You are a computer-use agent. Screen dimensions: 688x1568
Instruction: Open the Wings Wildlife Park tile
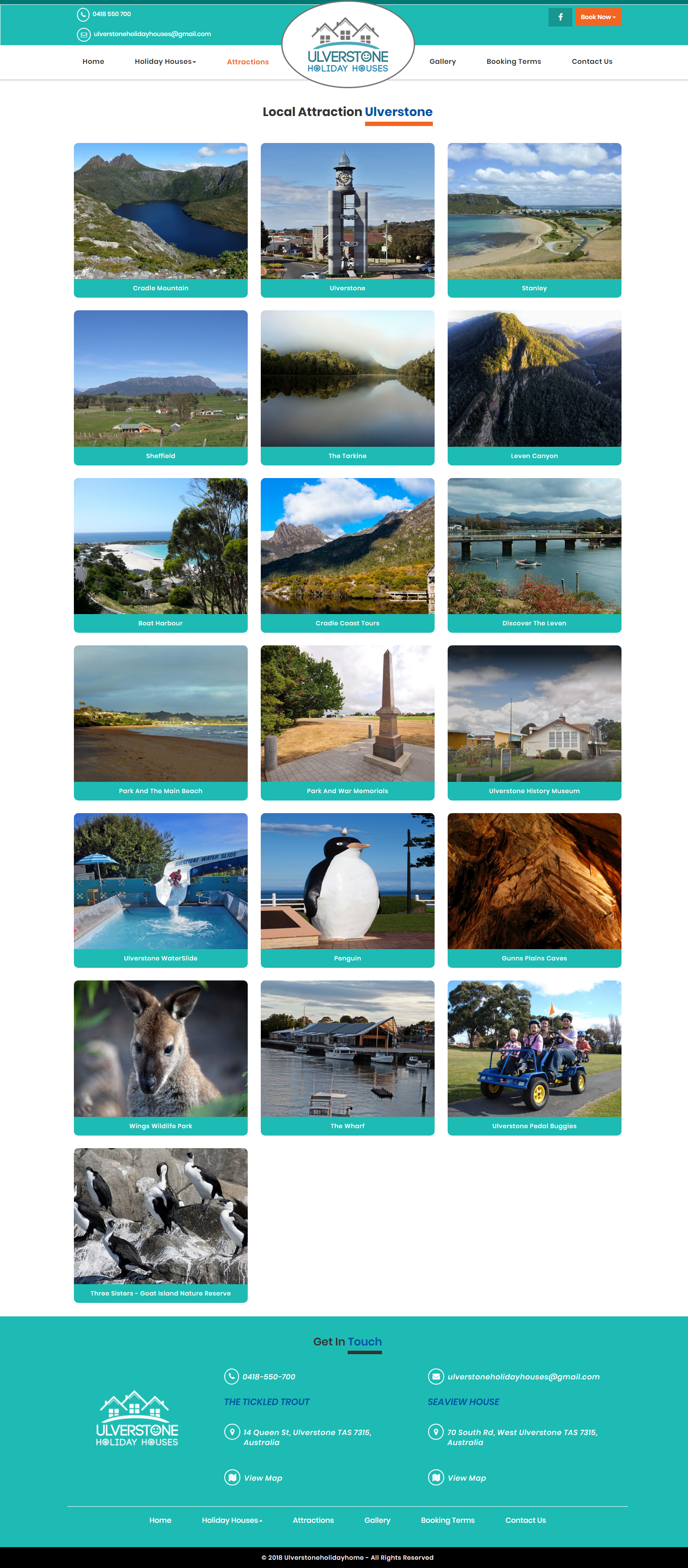(161, 1056)
